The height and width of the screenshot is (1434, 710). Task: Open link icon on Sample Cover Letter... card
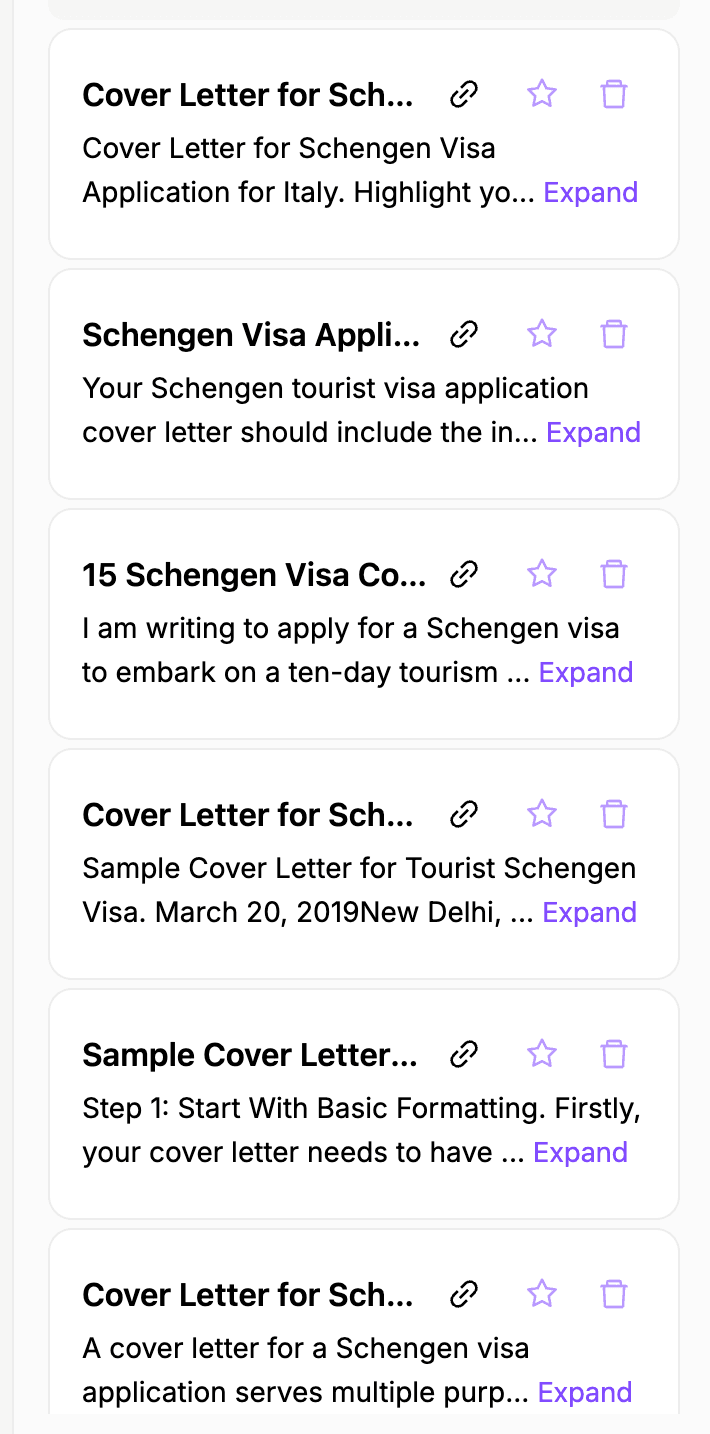coord(463,1054)
